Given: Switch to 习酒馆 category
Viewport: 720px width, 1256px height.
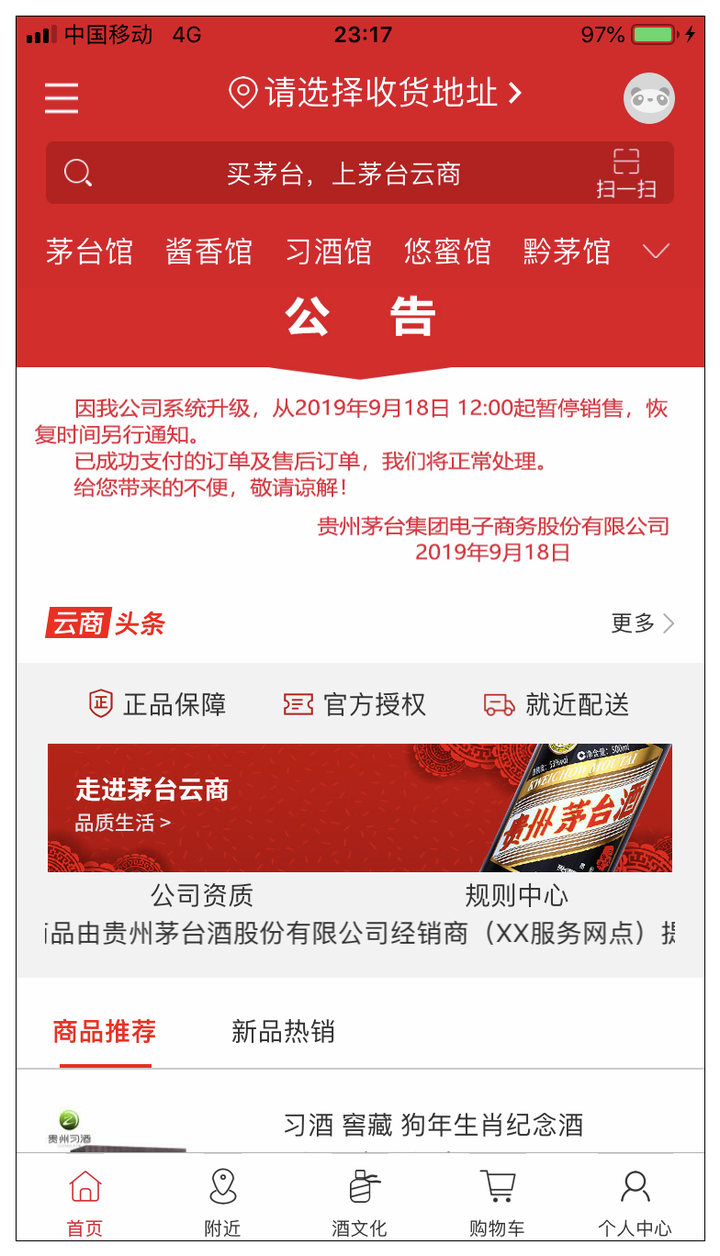Looking at the screenshot, I should [328, 251].
